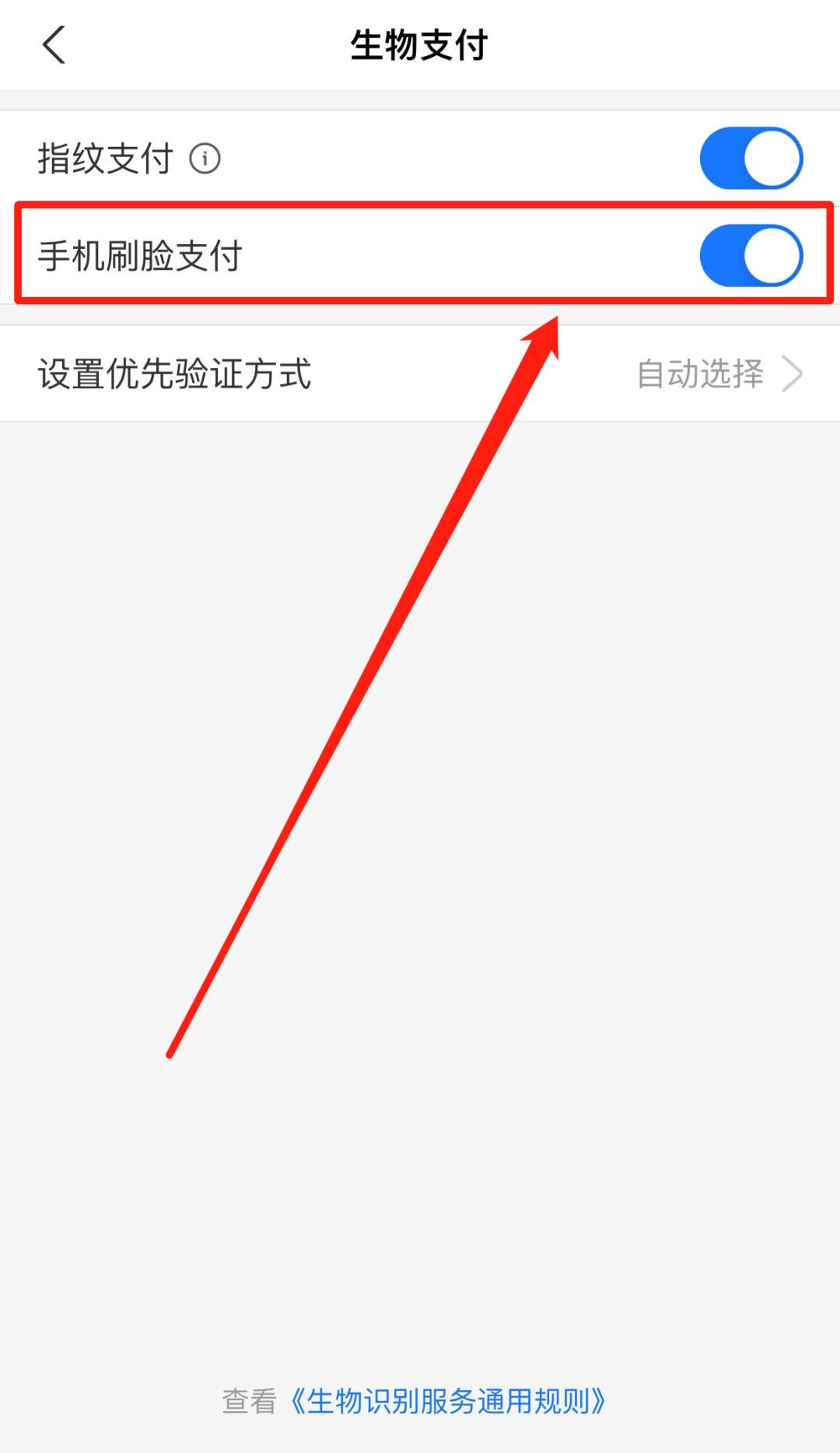Viewport: 840px width, 1453px height.
Task: Go back from 生物支付 page
Action: [x=54, y=45]
